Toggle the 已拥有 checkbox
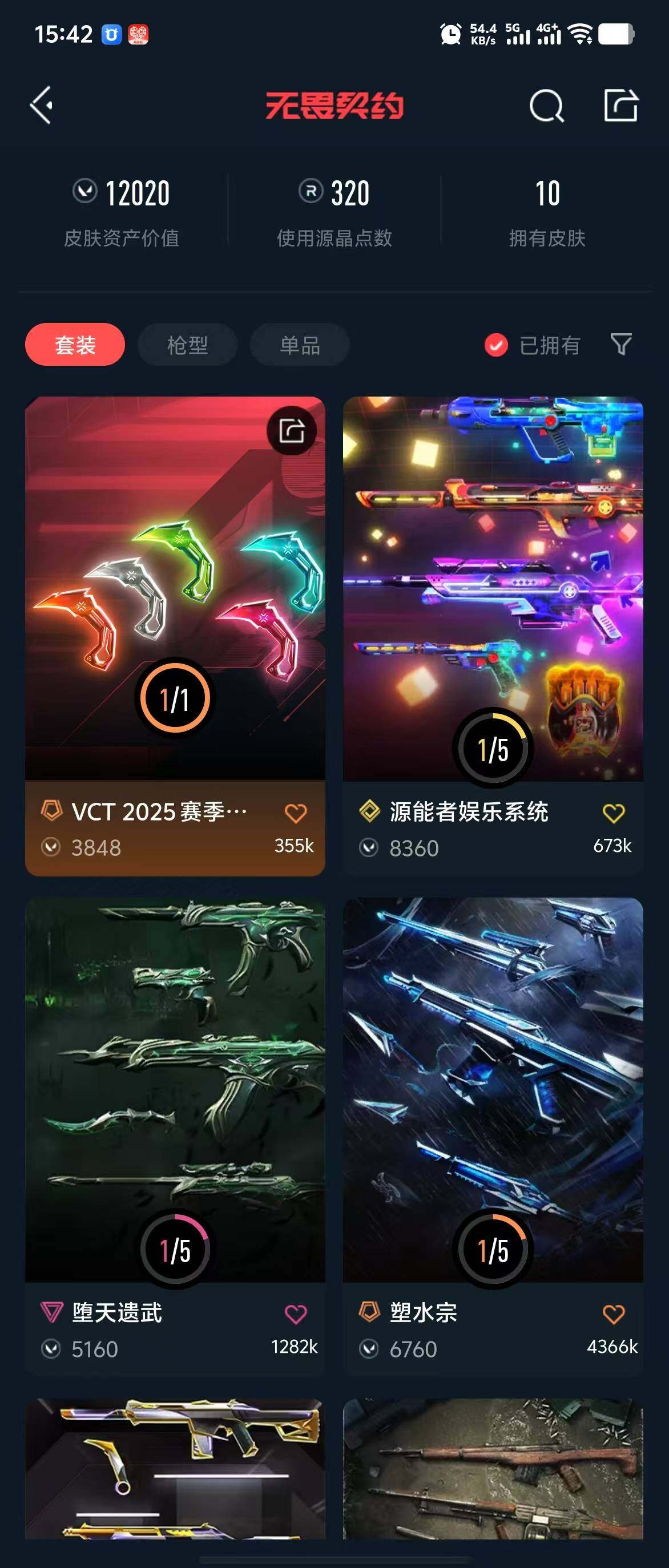The width and height of the screenshot is (669, 1568). click(496, 345)
